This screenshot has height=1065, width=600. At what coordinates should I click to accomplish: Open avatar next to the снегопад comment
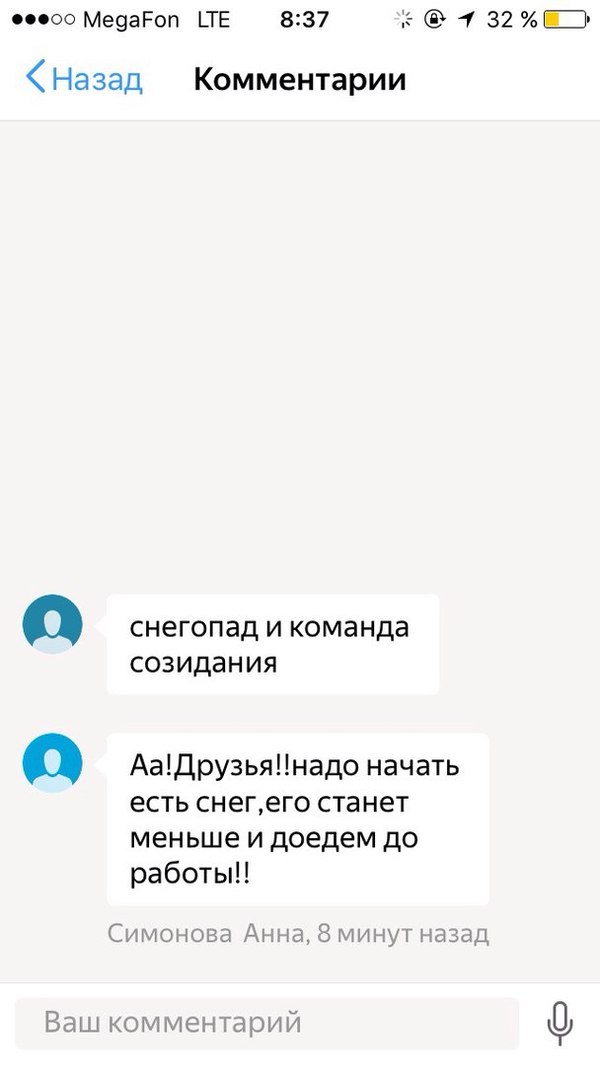click(52, 624)
